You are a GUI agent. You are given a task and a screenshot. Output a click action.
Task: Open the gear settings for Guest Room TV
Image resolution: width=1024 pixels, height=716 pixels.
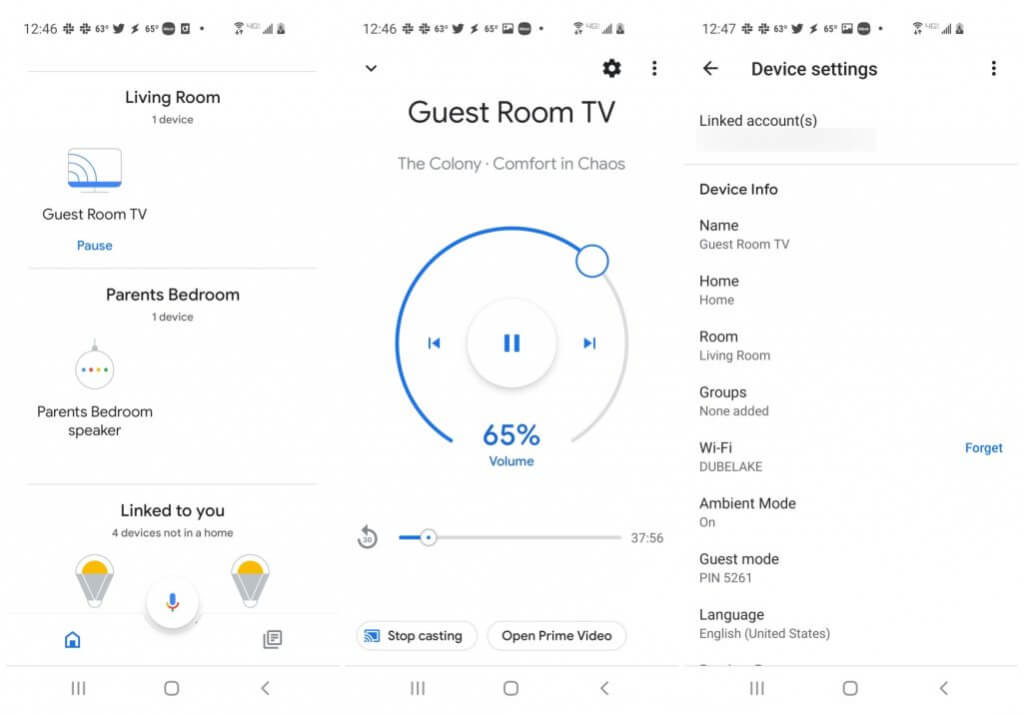point(611,68)
